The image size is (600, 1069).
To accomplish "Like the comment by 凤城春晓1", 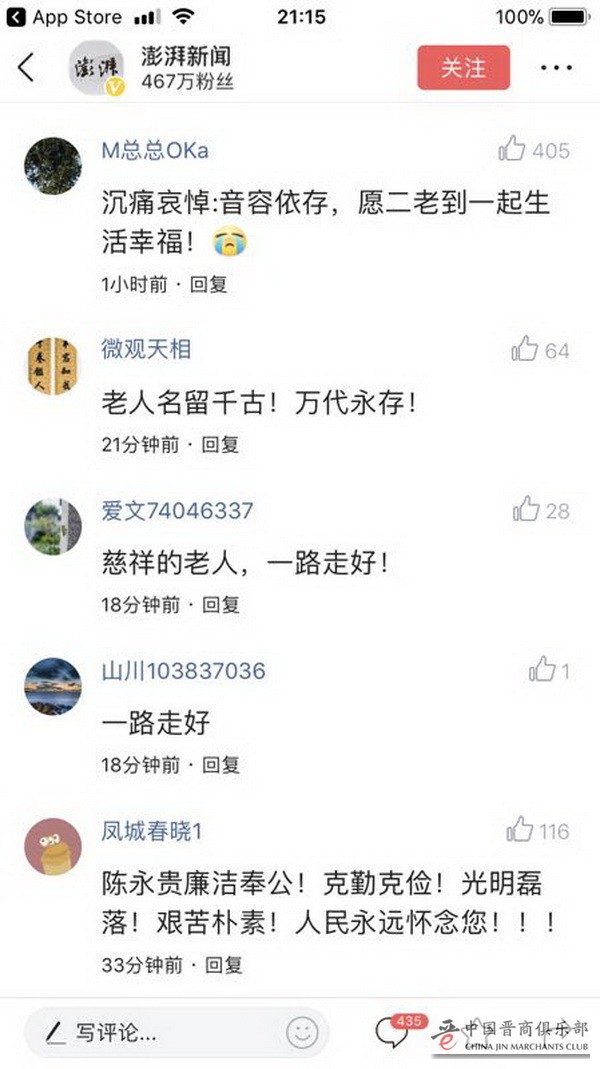I will [520, 830].
